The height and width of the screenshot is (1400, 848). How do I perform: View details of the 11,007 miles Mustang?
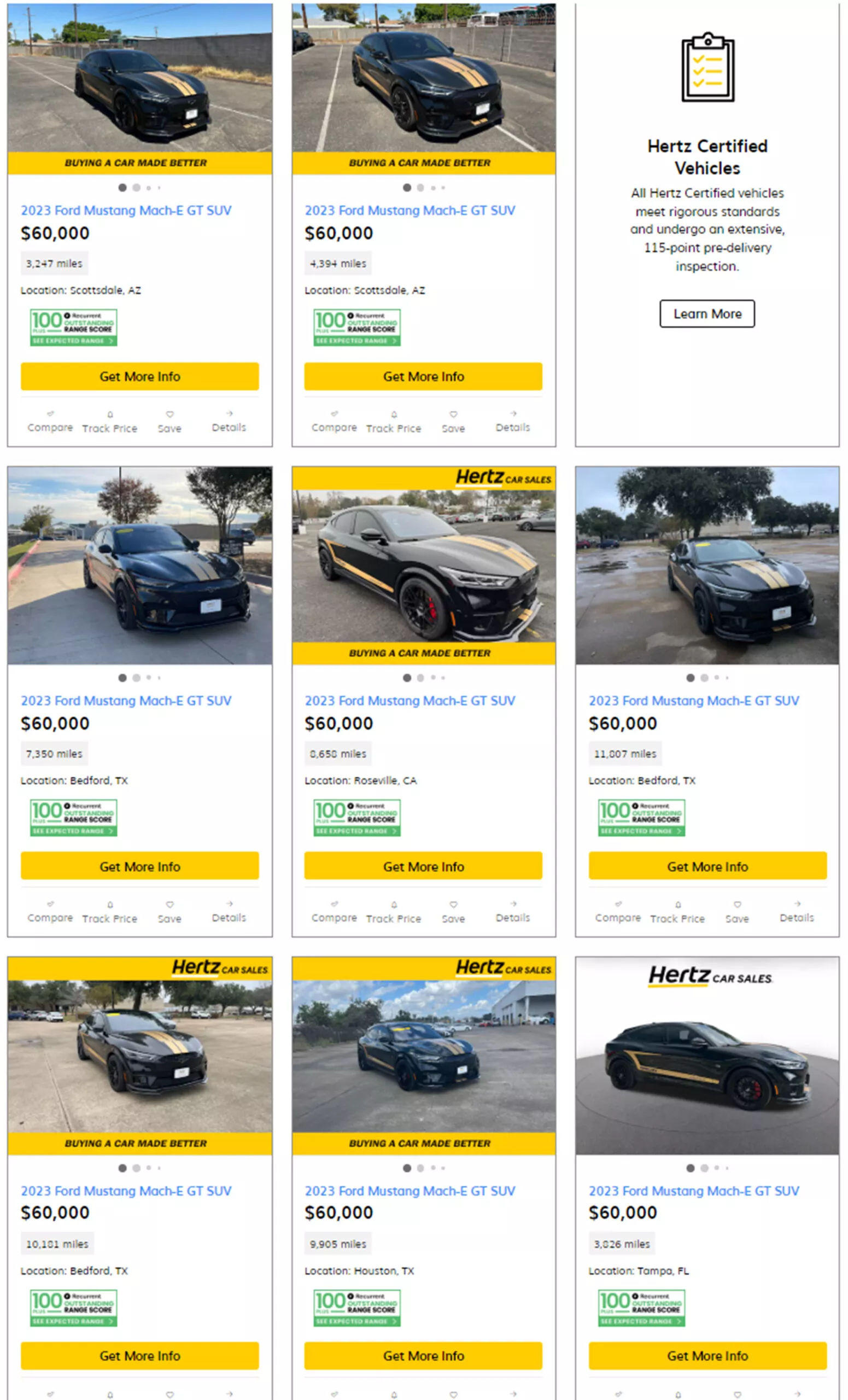point(796,913)
